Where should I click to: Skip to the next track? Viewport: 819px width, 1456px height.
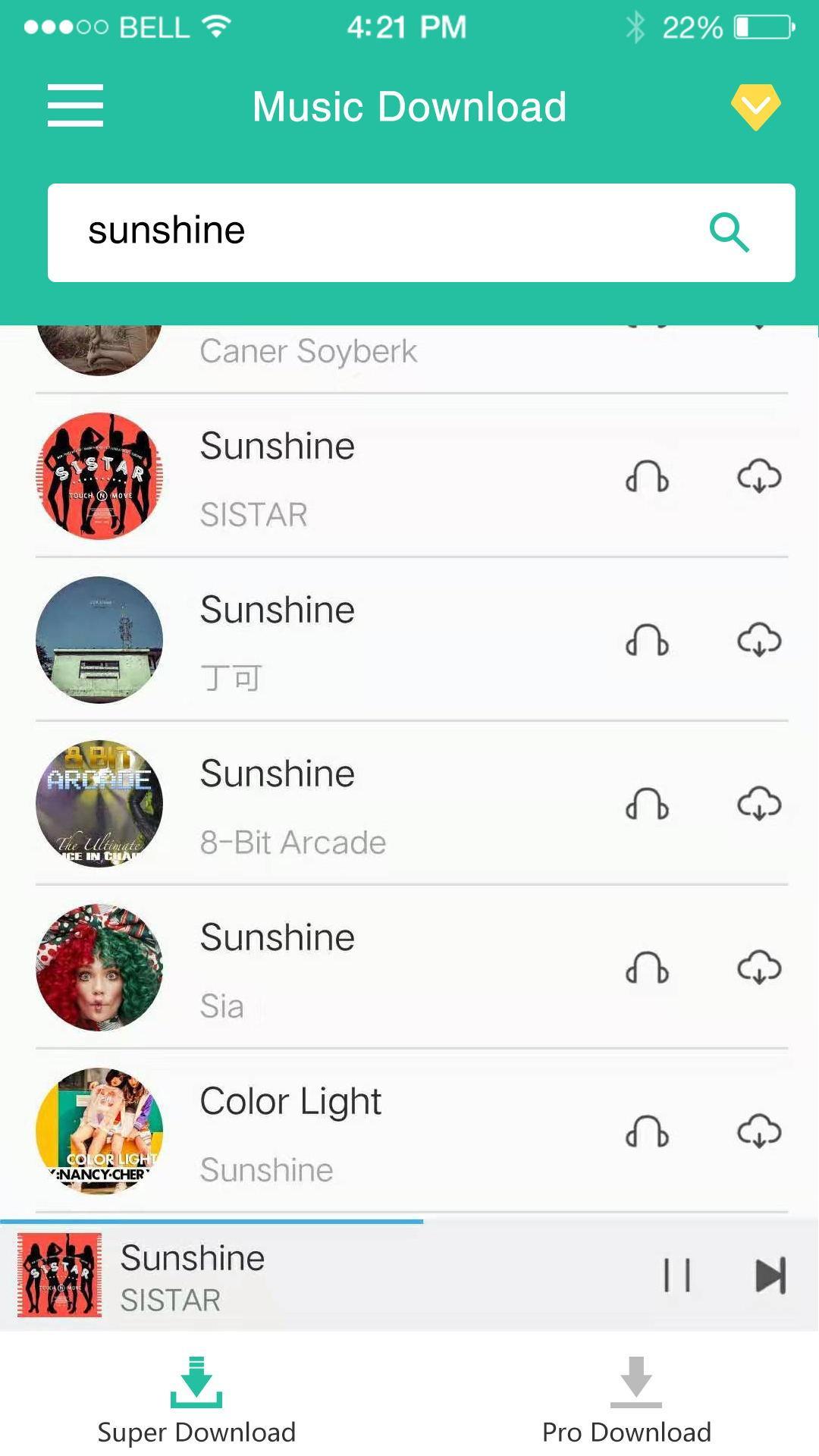(x=770, y=1275)
